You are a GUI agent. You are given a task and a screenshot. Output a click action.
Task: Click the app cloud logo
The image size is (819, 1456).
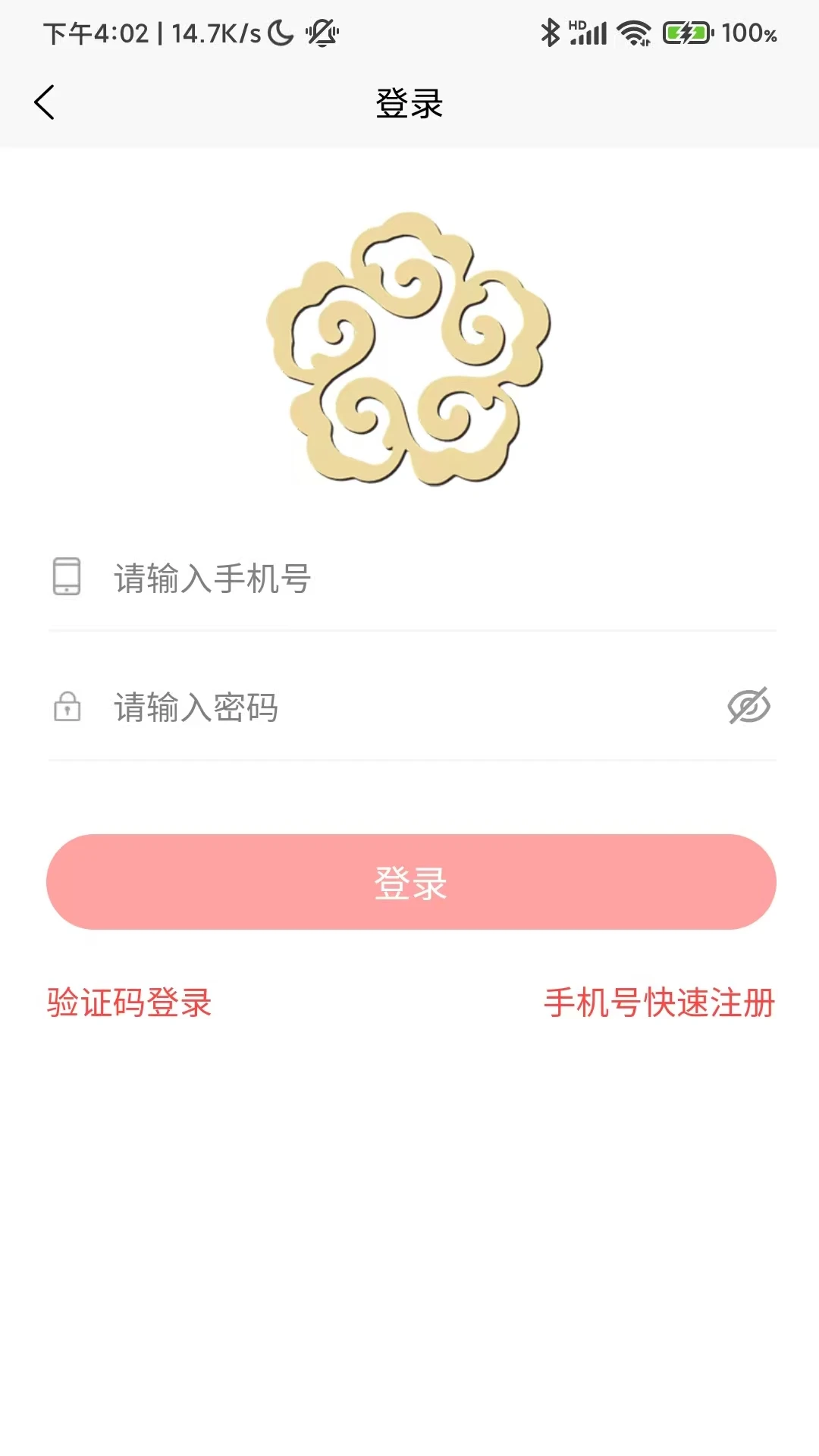point(409,349)
